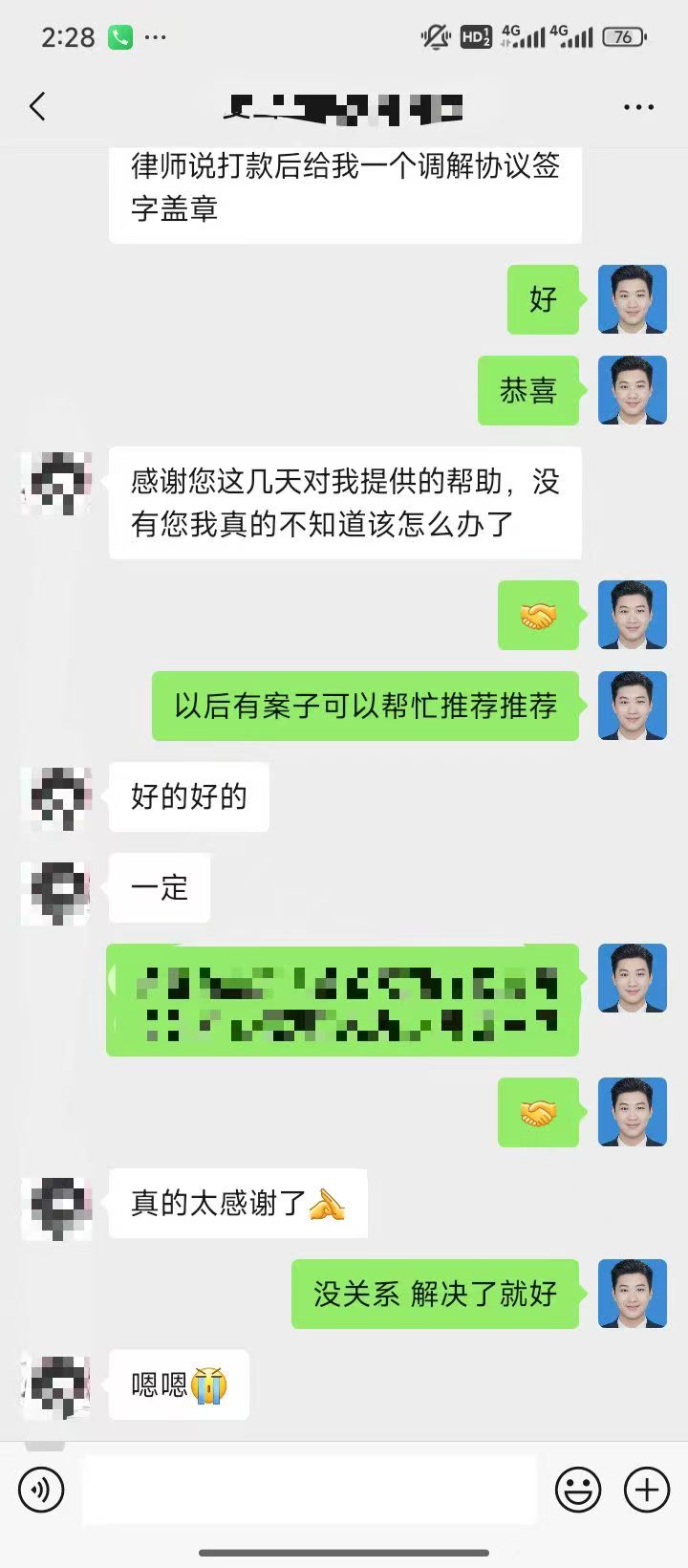This screenshot has height=1568, width=688.
Task: Tap your own profile avatar beside "恭喜"
Action: coord(632,390)
